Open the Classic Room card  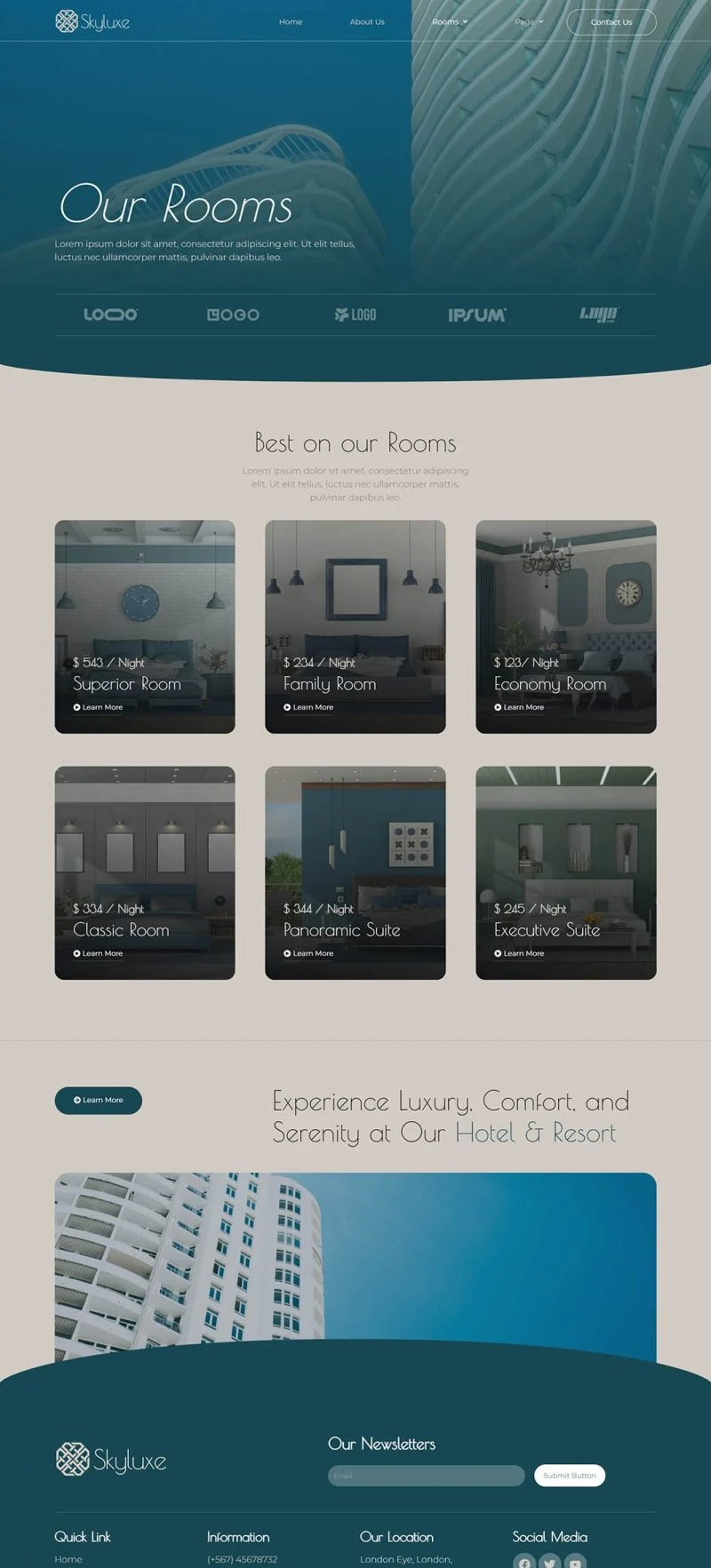point(145,872)
